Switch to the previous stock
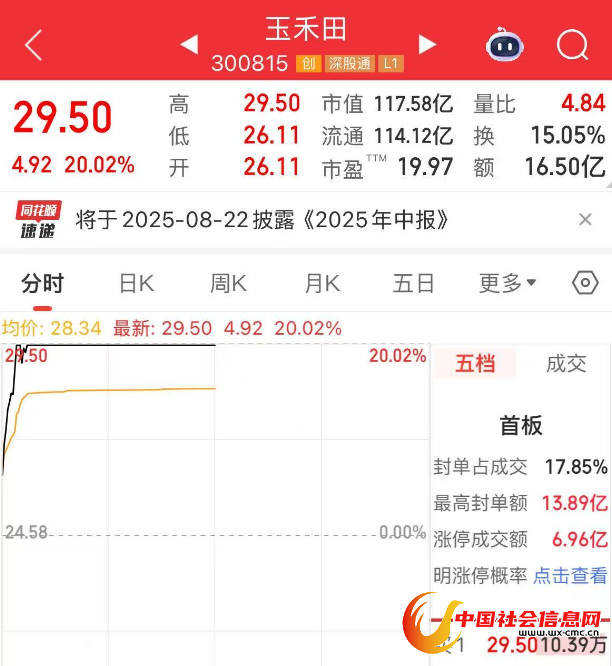The image size is (612, 666). 189,44
